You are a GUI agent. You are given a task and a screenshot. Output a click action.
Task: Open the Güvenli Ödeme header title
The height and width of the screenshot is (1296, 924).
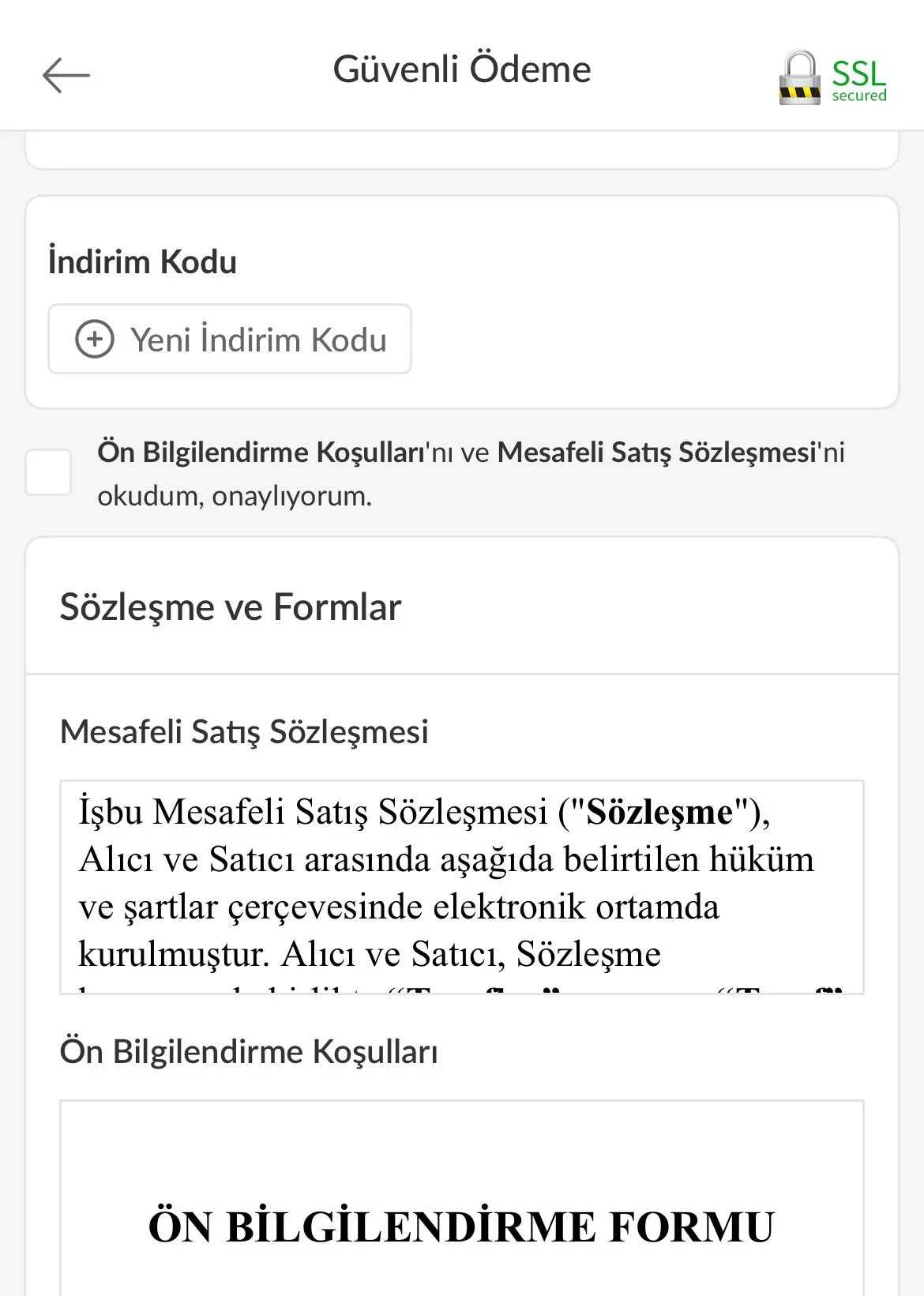pyautogui.click(x=462, y=69)
